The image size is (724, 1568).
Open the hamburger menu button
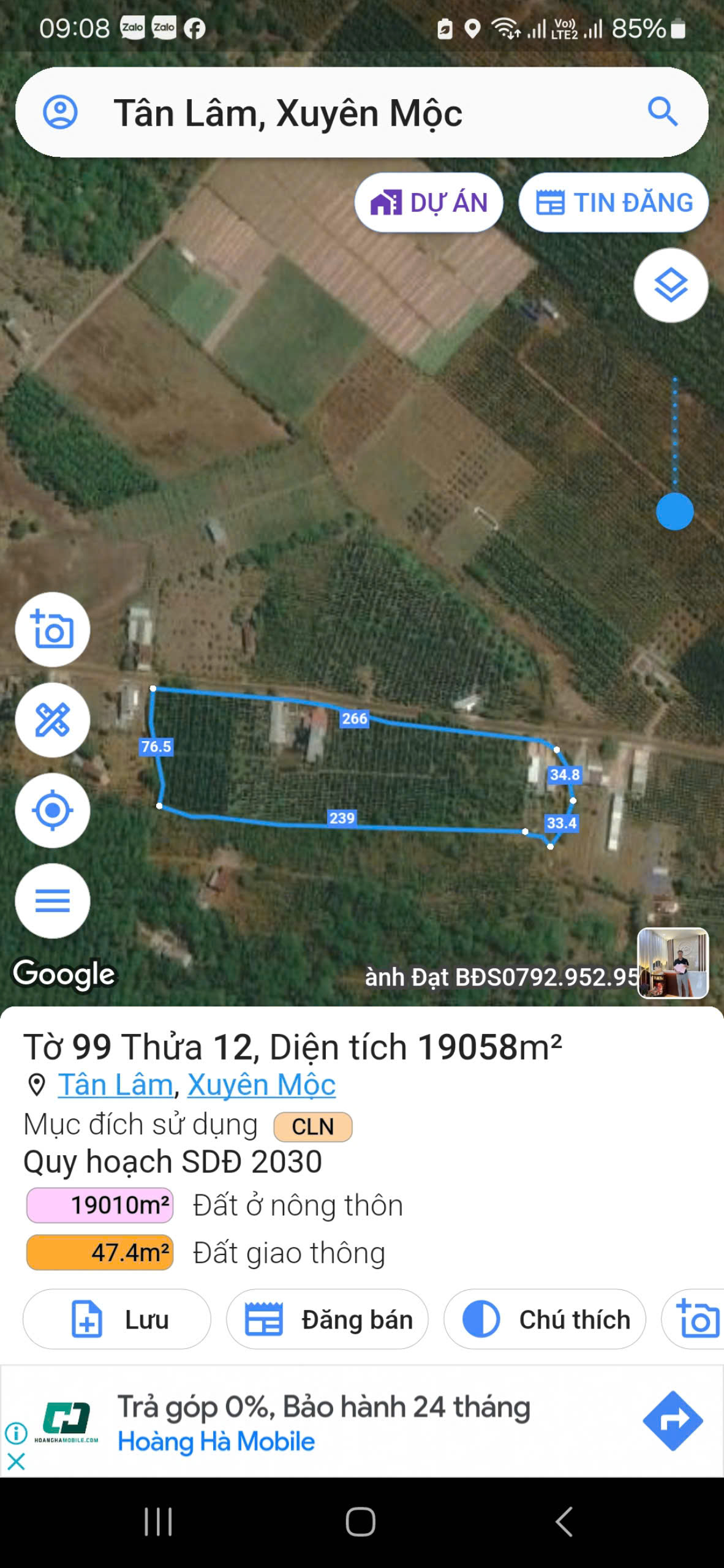coord(53,900)
